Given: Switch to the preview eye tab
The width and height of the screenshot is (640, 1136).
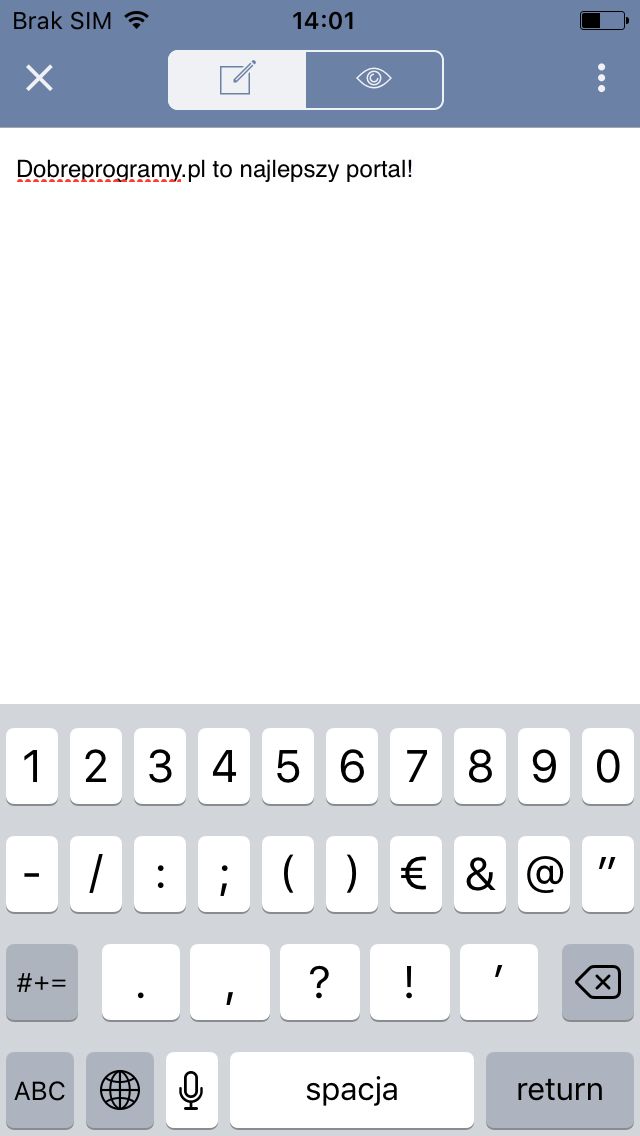Looking at the screenshot, I should 374,79.
